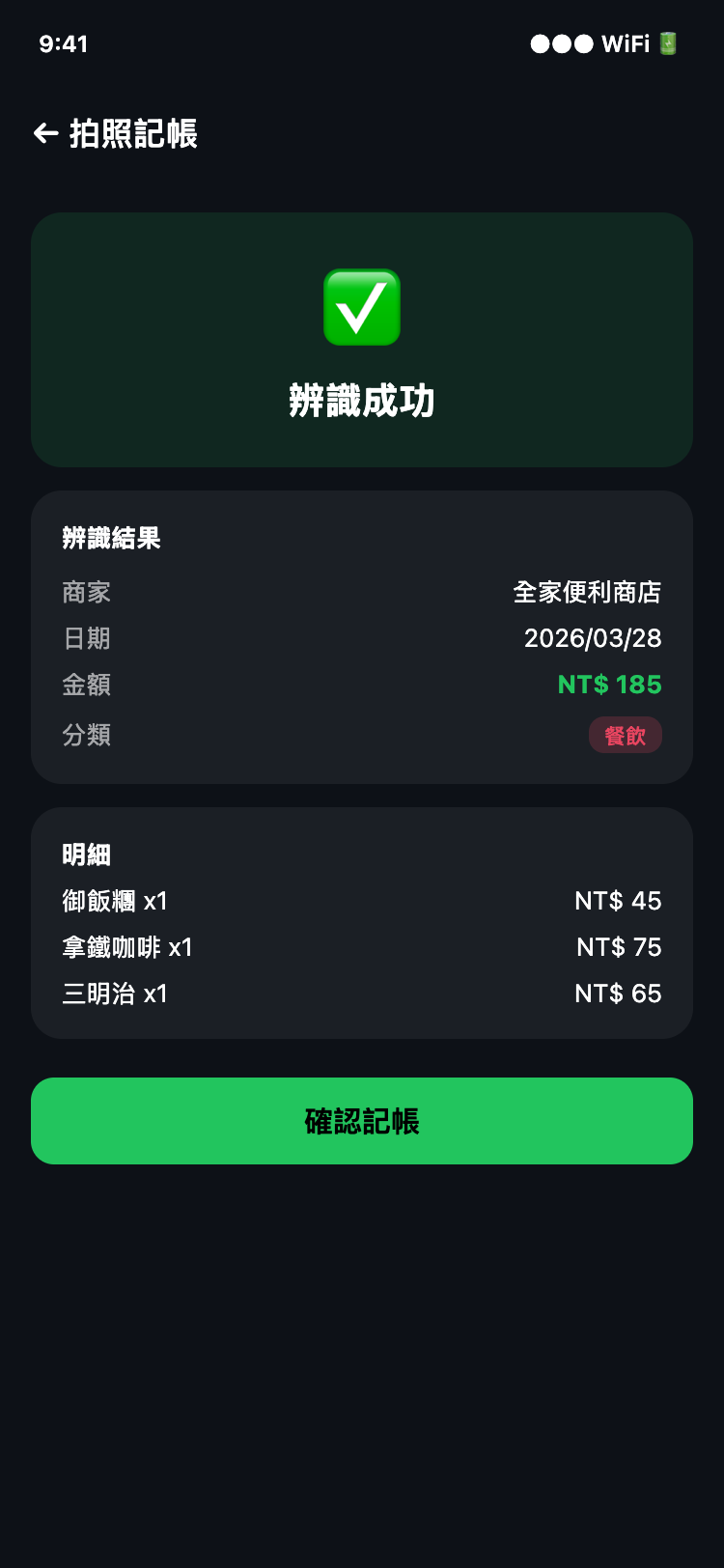The image size is (724, 1568).
Task: Select the 三明治 x1 detail row
Action: (114, 994)
